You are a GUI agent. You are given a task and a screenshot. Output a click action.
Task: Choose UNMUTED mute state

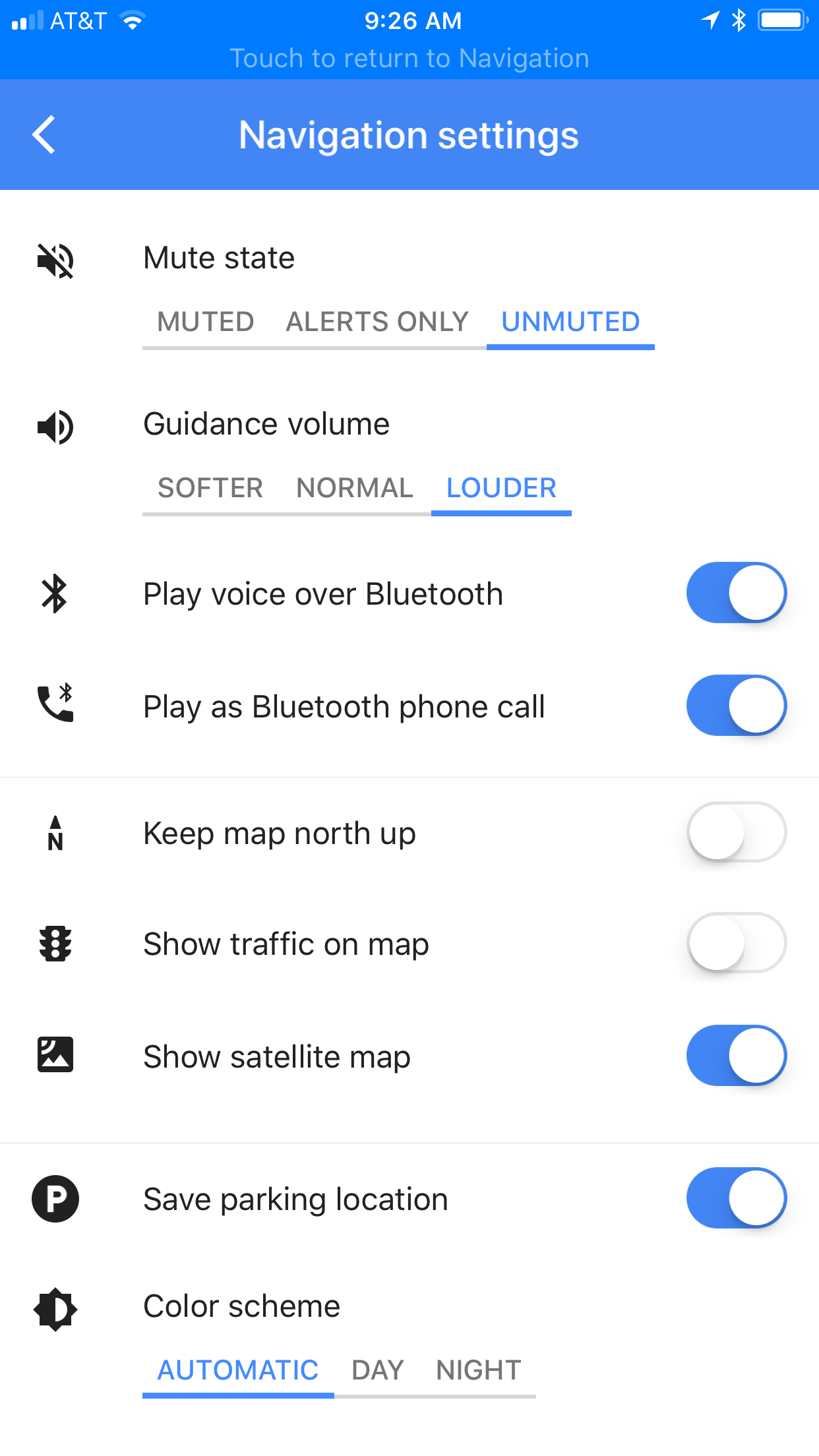(x=570, y=322)
